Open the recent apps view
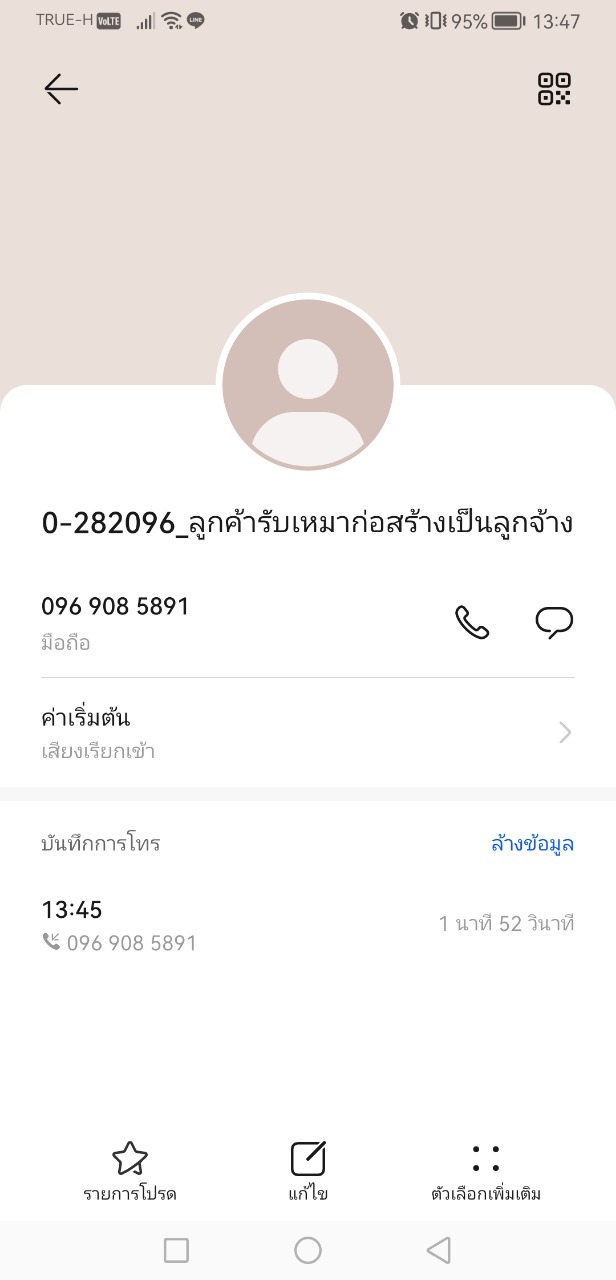The width and height of the screenshot is (616, 1280). coord(176,1250)
